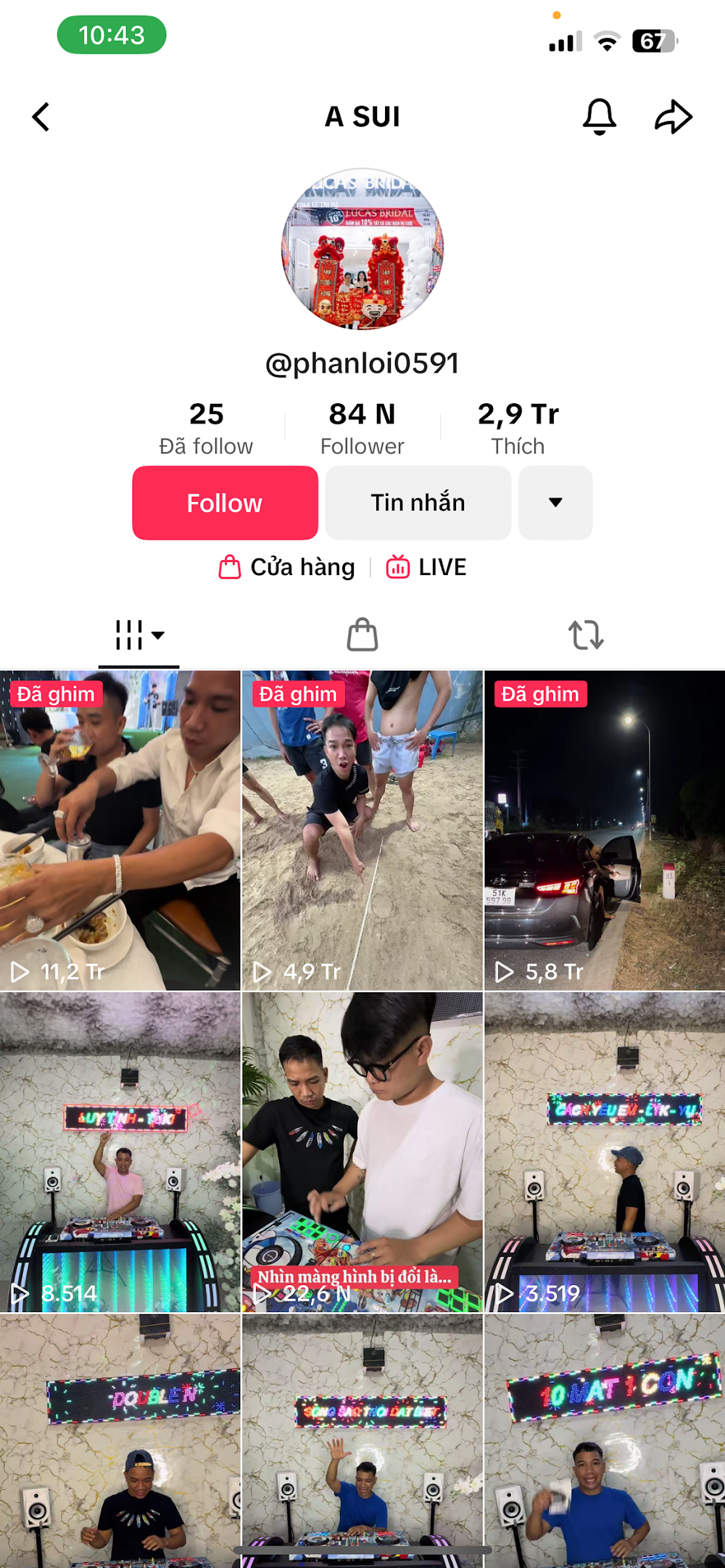
Task: Open the video with 8.514 views
Action: [120, 1152]
